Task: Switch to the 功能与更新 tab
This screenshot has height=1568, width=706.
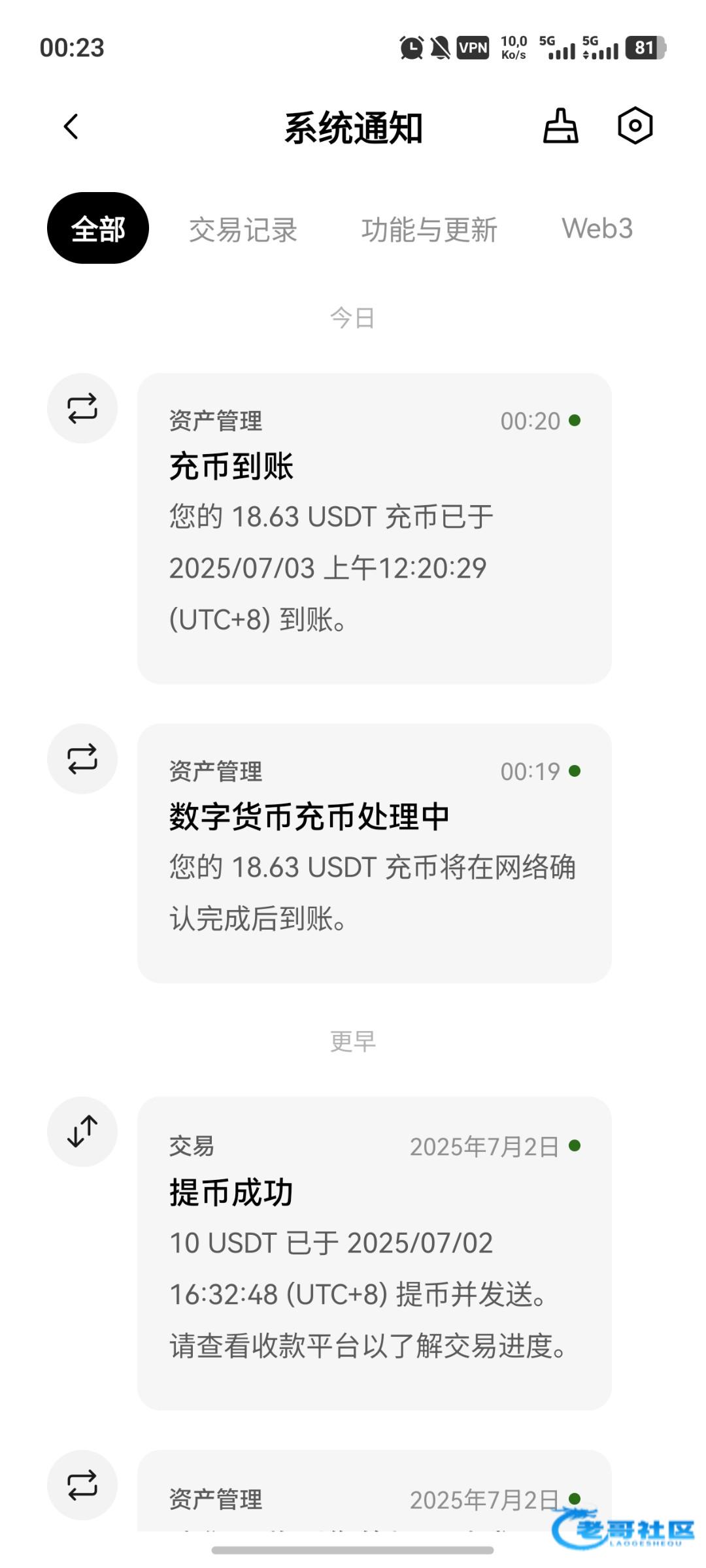Action: pyautogui.click(x=429, y=230)
